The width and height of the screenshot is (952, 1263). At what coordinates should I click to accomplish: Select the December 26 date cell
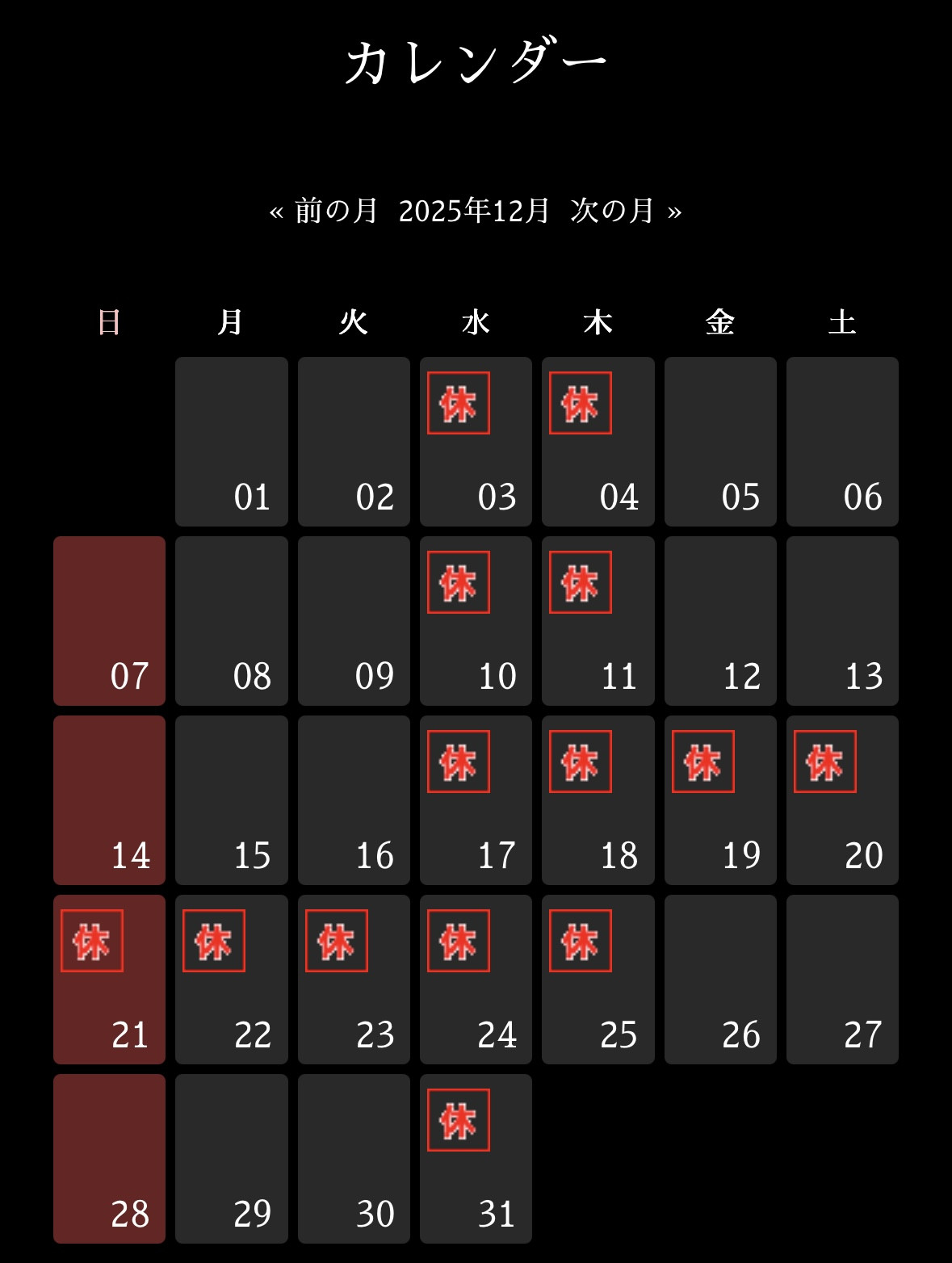pos(720,979)
